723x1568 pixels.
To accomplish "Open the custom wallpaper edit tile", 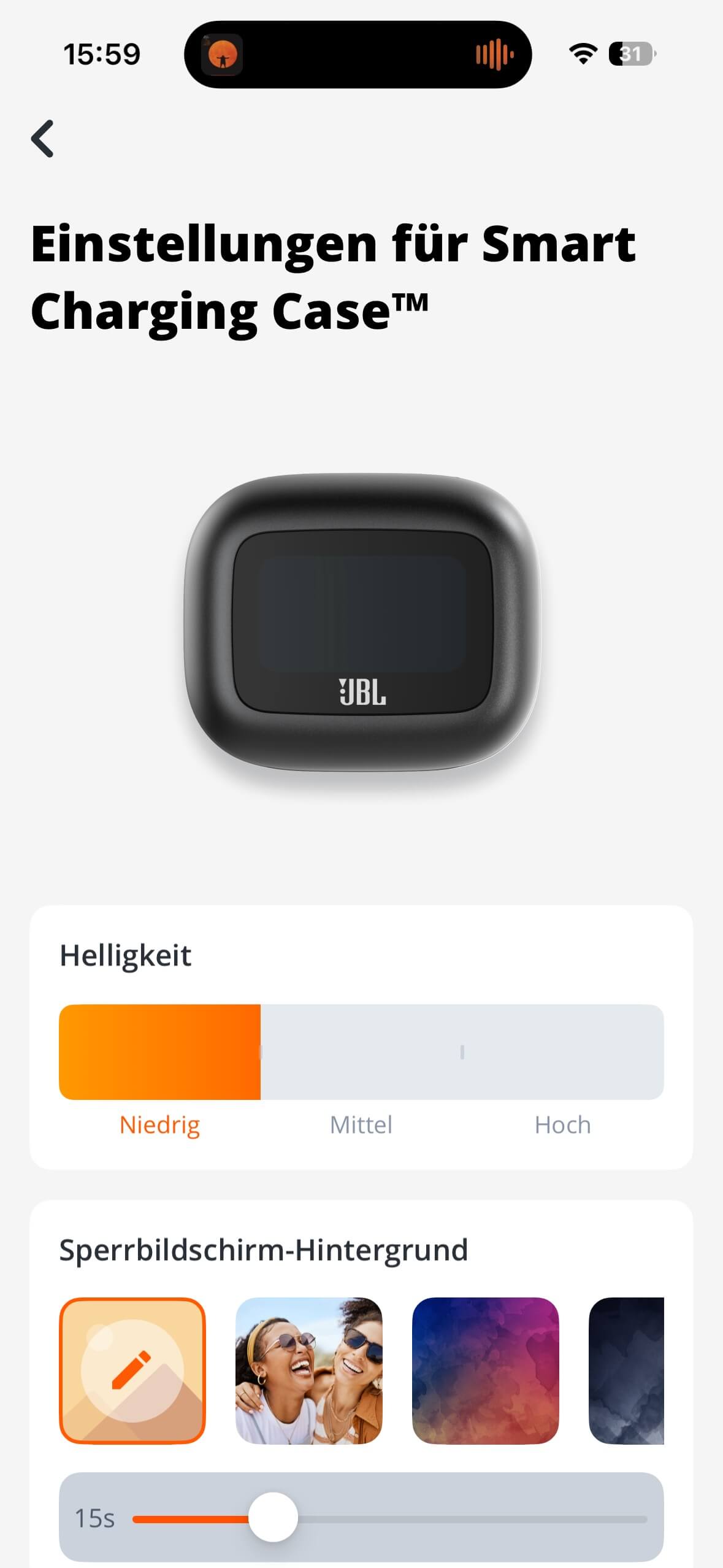I will click(132, 1370).
